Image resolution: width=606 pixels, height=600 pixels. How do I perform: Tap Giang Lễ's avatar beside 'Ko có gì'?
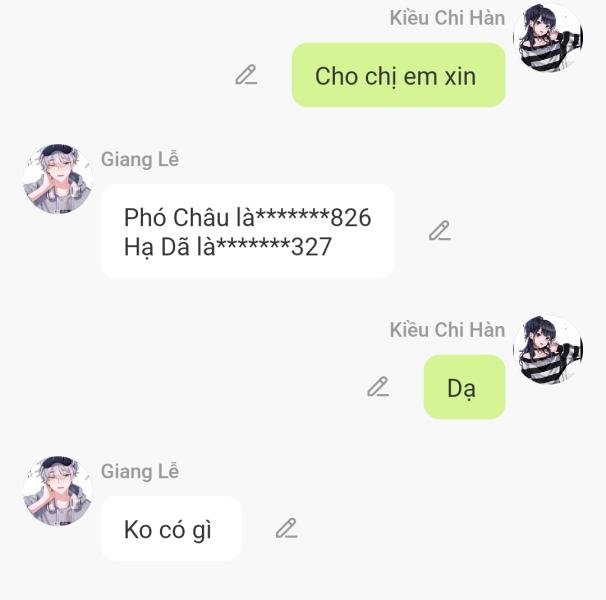pos(58,491)
